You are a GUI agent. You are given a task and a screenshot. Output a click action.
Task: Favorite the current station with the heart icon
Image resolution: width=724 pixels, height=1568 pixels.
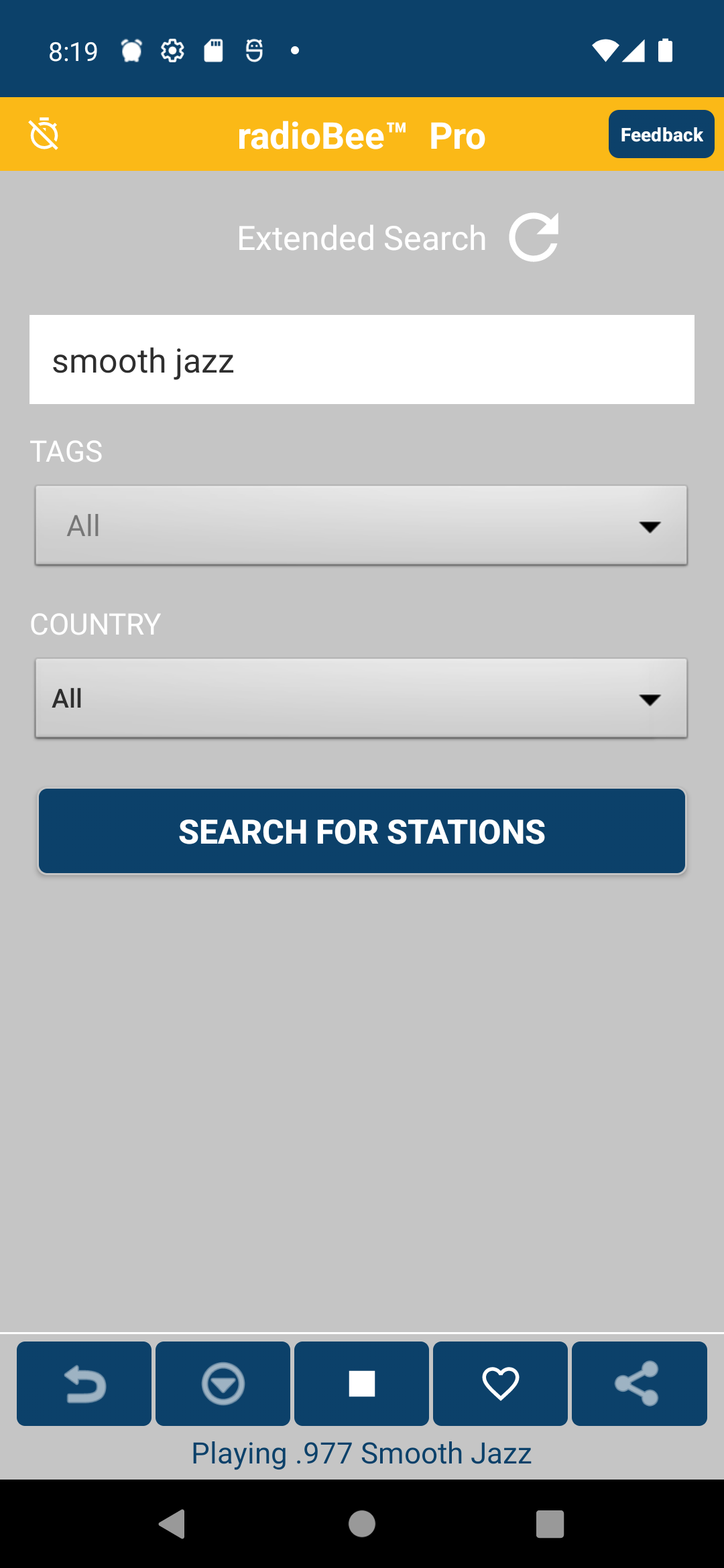tap(500, 1383)
